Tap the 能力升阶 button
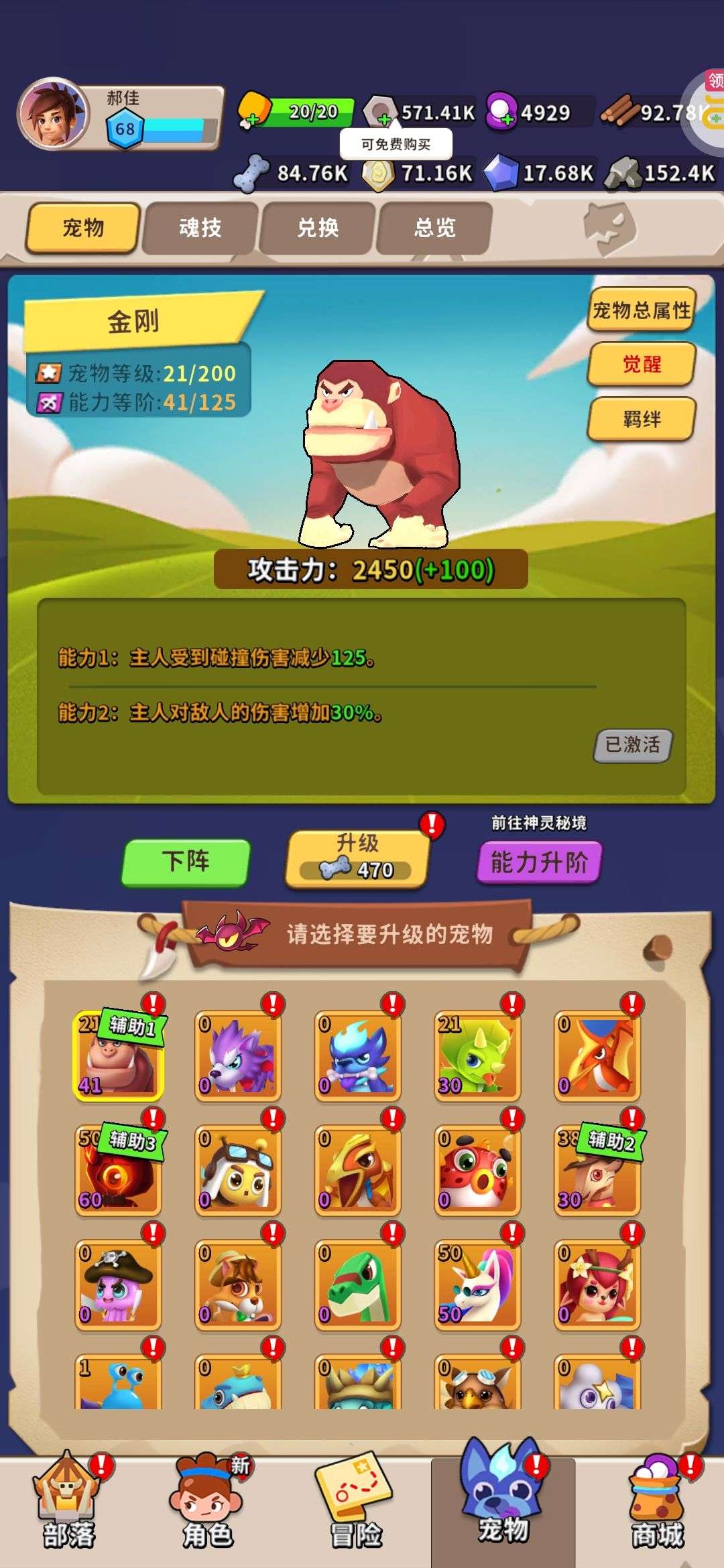Image resolution: width=724 pixels, height=1568 pixels. 539,862
